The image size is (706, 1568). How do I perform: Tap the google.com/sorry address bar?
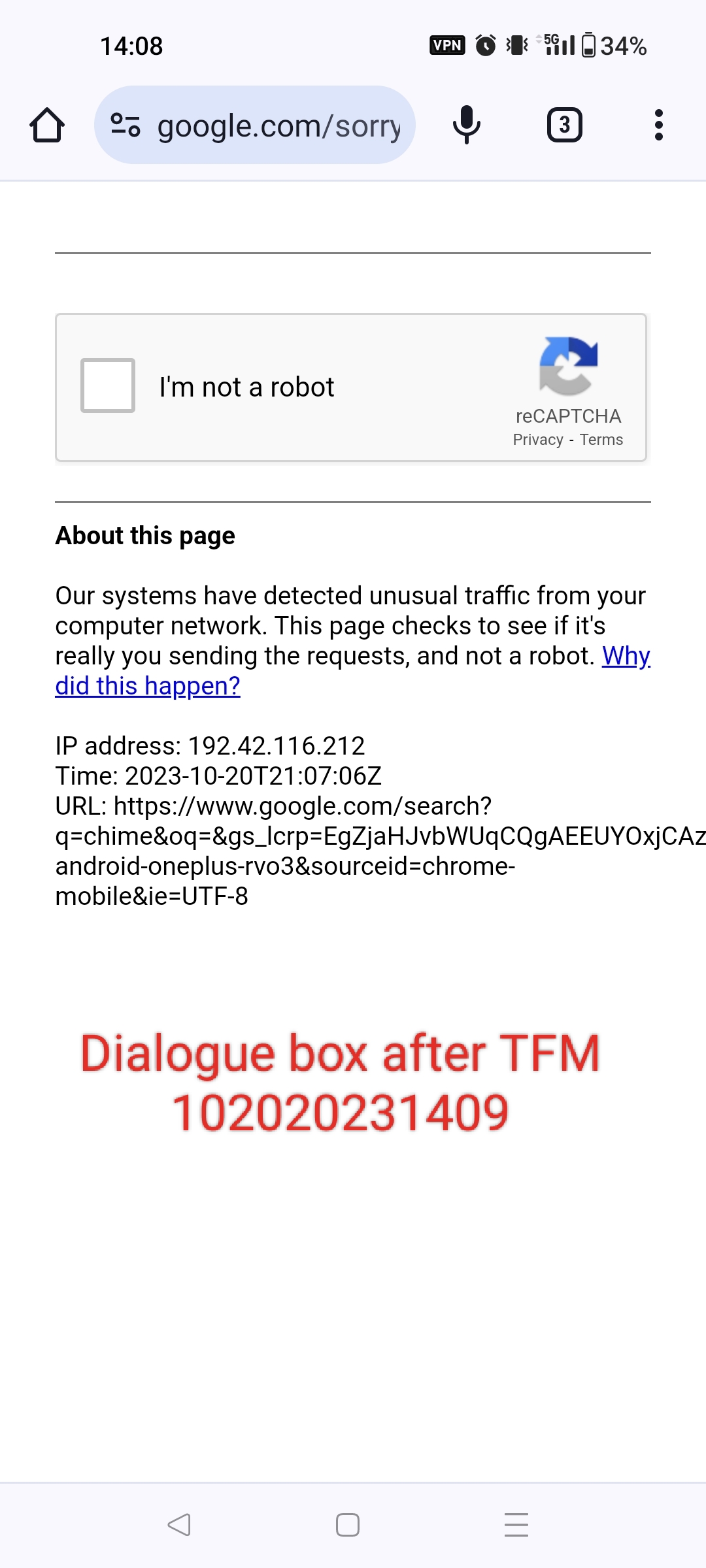click(x=255, y=125)
